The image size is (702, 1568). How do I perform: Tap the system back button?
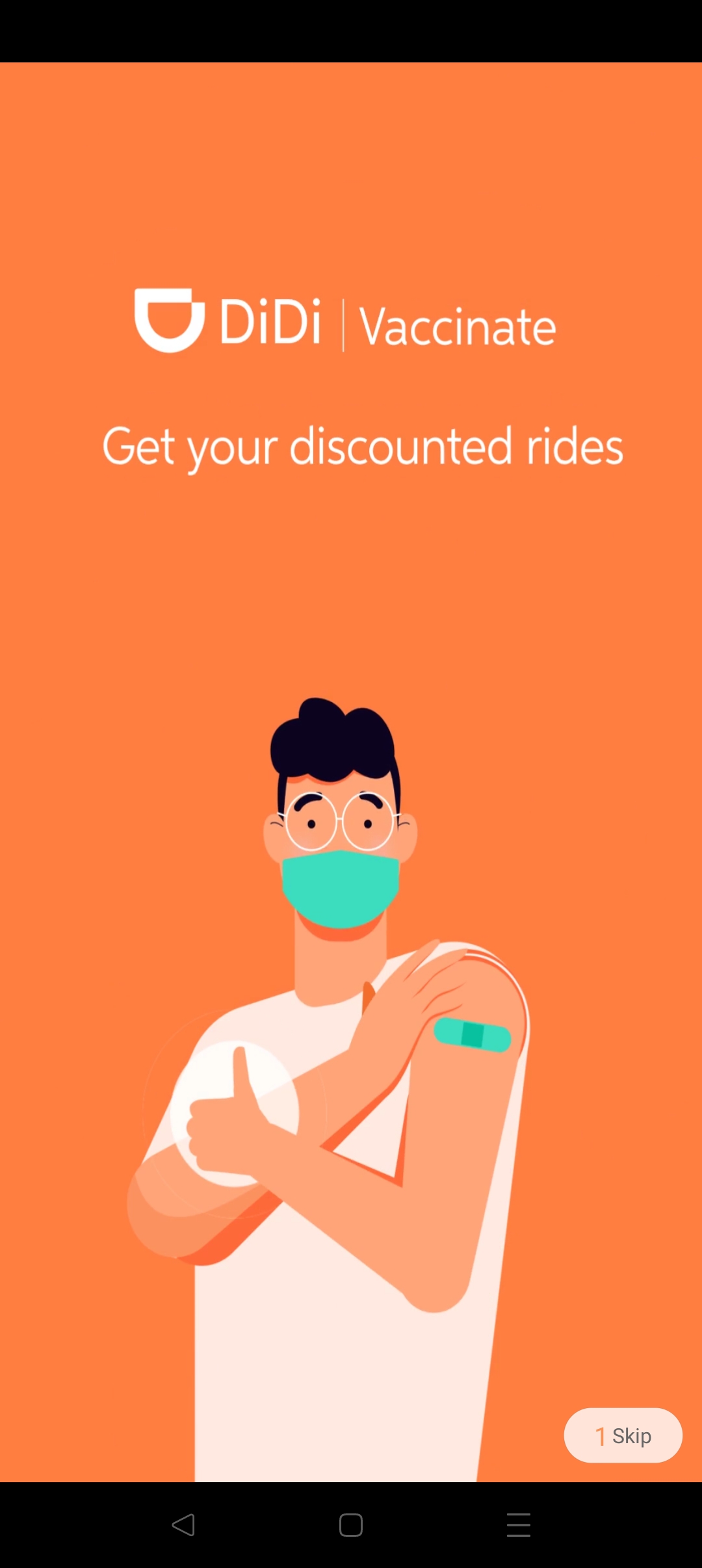(x=183, y=1524)
